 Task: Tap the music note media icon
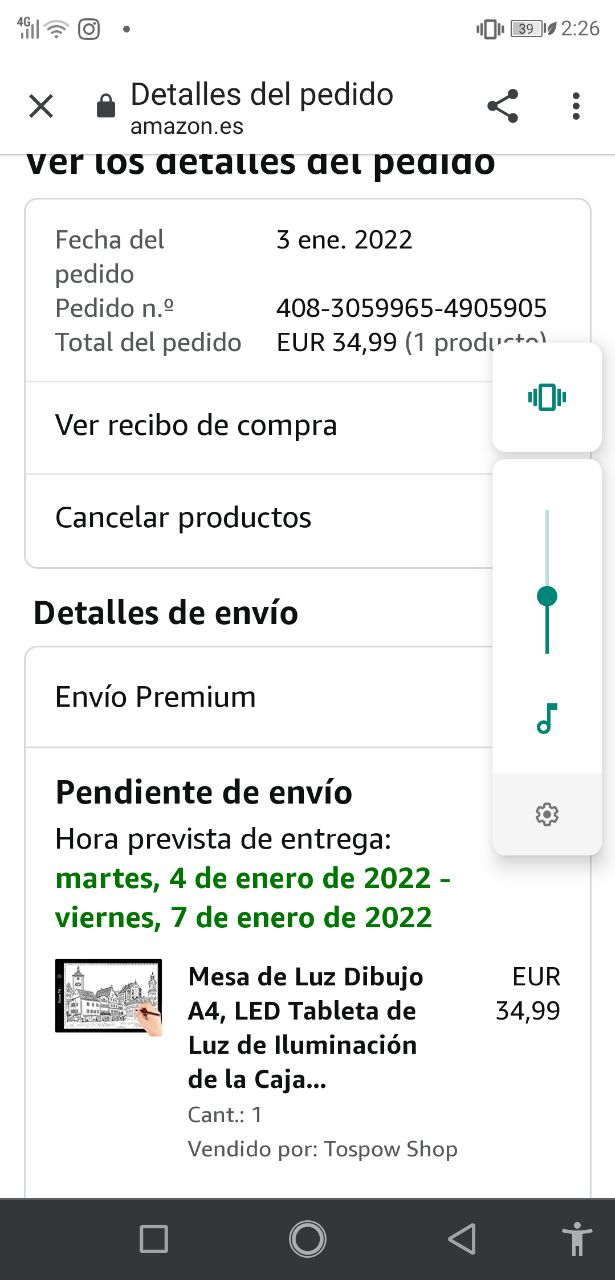click(x=547, y=718)
